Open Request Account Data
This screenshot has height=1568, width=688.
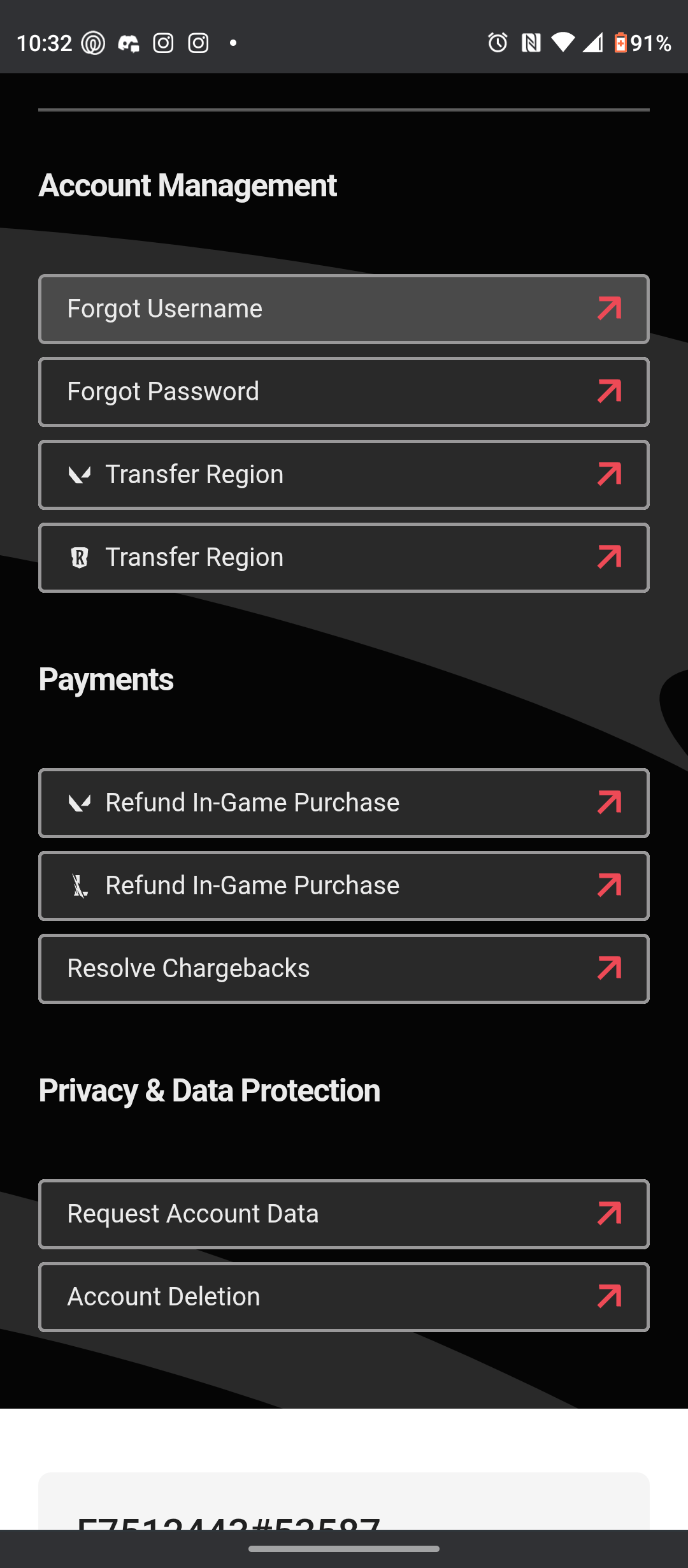pyautogui.click(x=343, y=1214)
